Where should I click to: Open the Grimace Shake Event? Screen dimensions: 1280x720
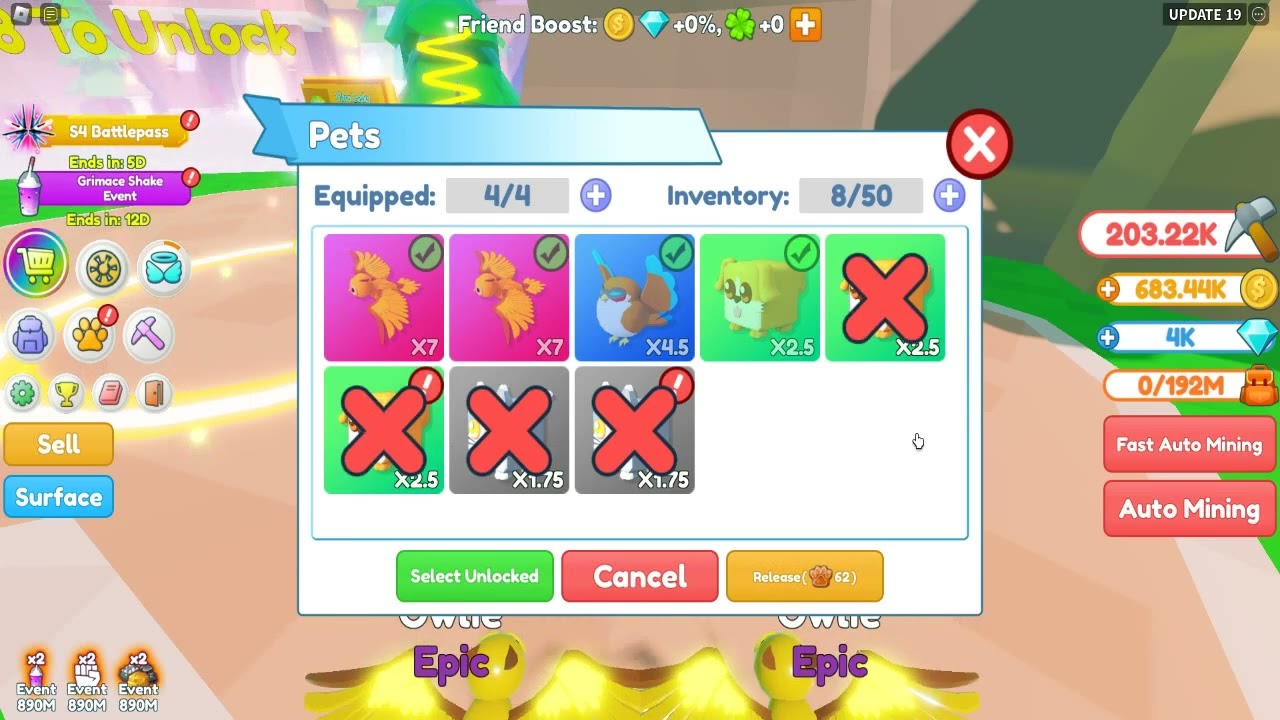(x=120, y=188)
